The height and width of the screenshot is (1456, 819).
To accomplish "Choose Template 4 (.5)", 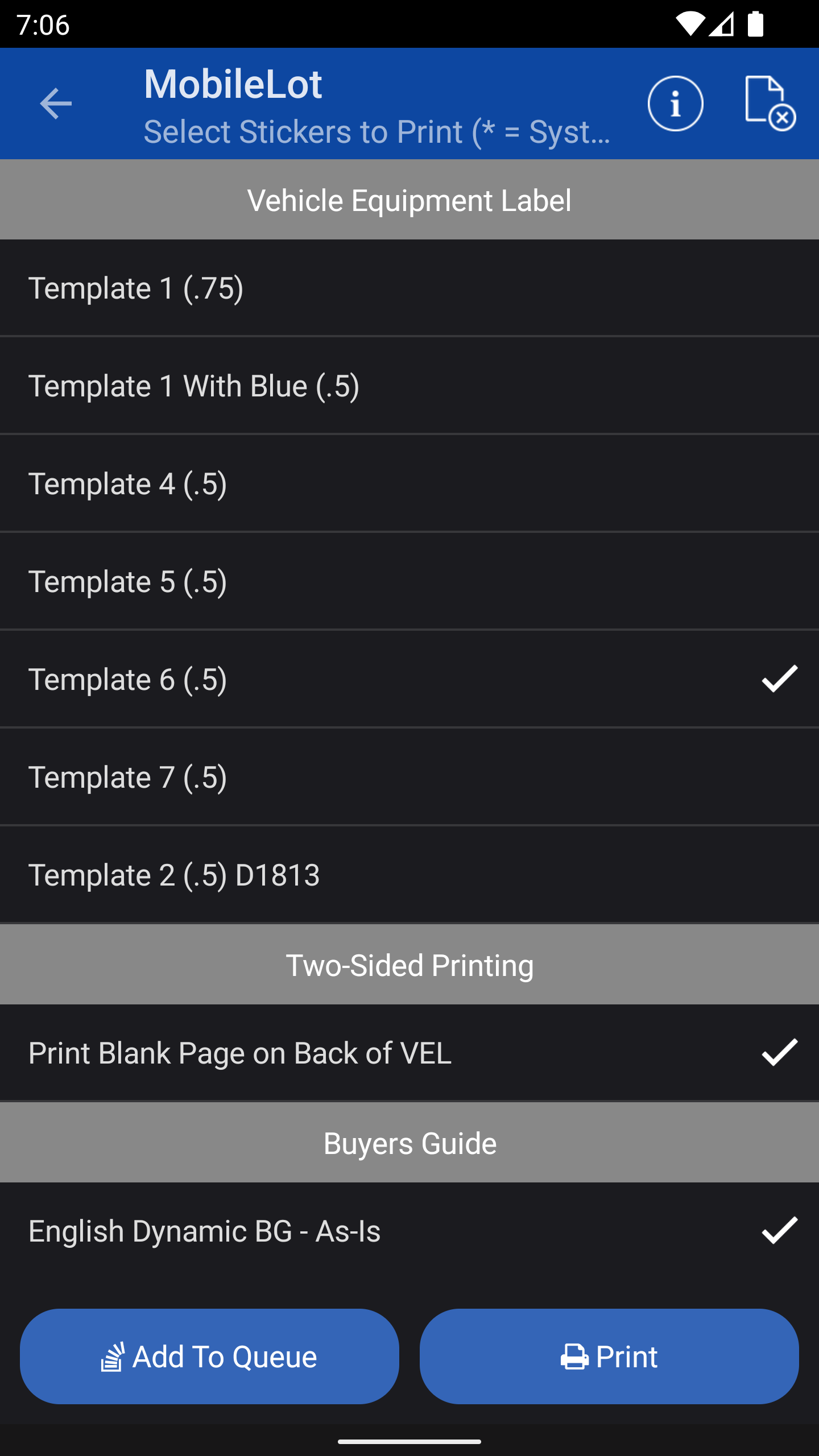I will coord(409,483).
